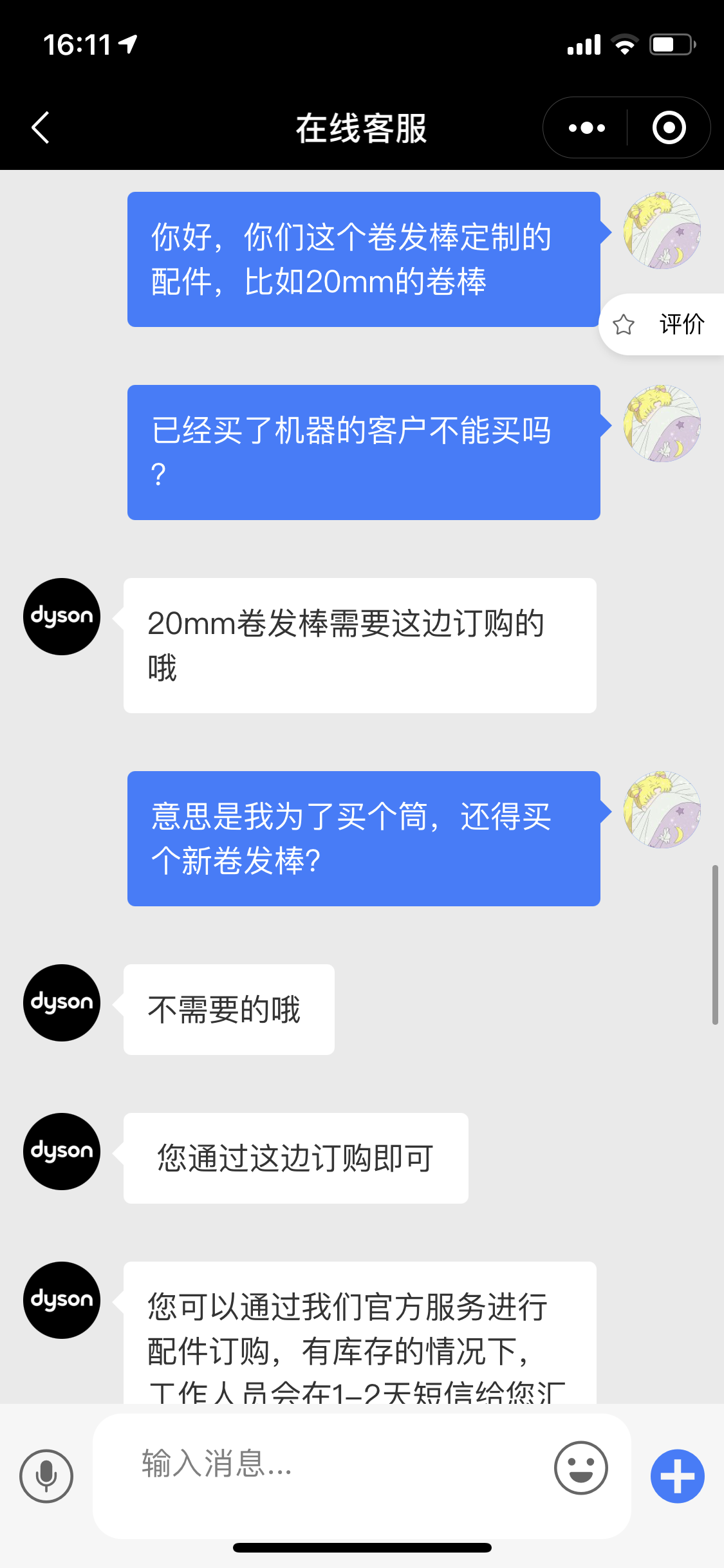Tap the microphone for voice input
Image resolution: width=724 pixels, height=1568 pixels.
(46, 1475)
